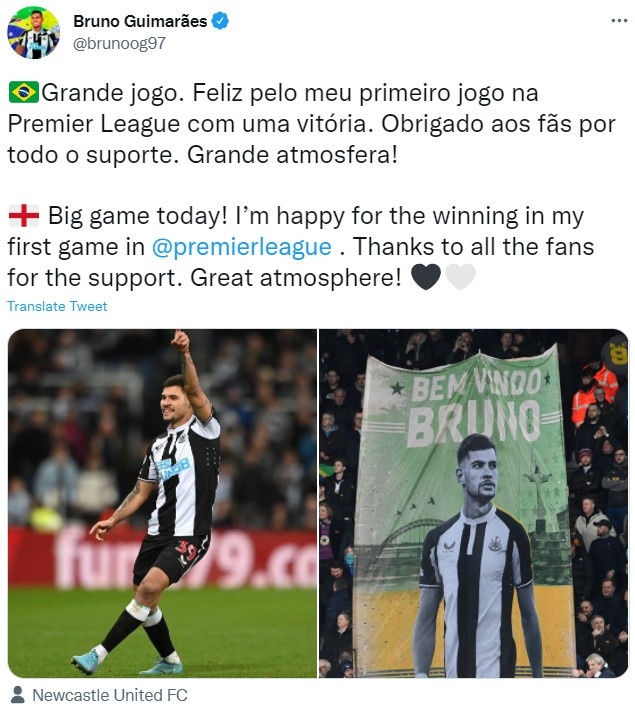Open Bruno Guimarães' profile picture
Viewport: 635px width, 710px height.
pyautogui.click(x=32, y=32)
